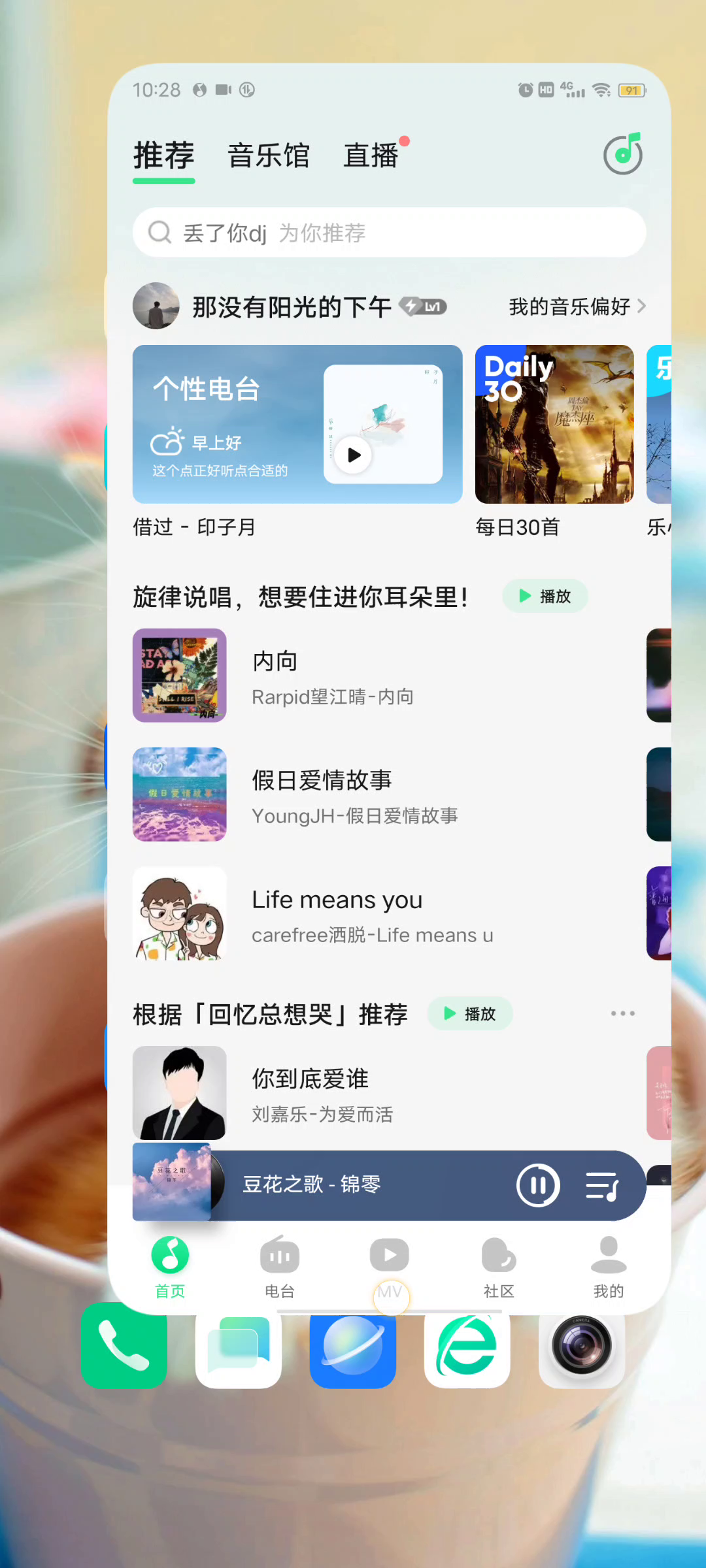706x1568 pixels.
Task: Switch to the MV bottom tab
Action: point(390,1267)
